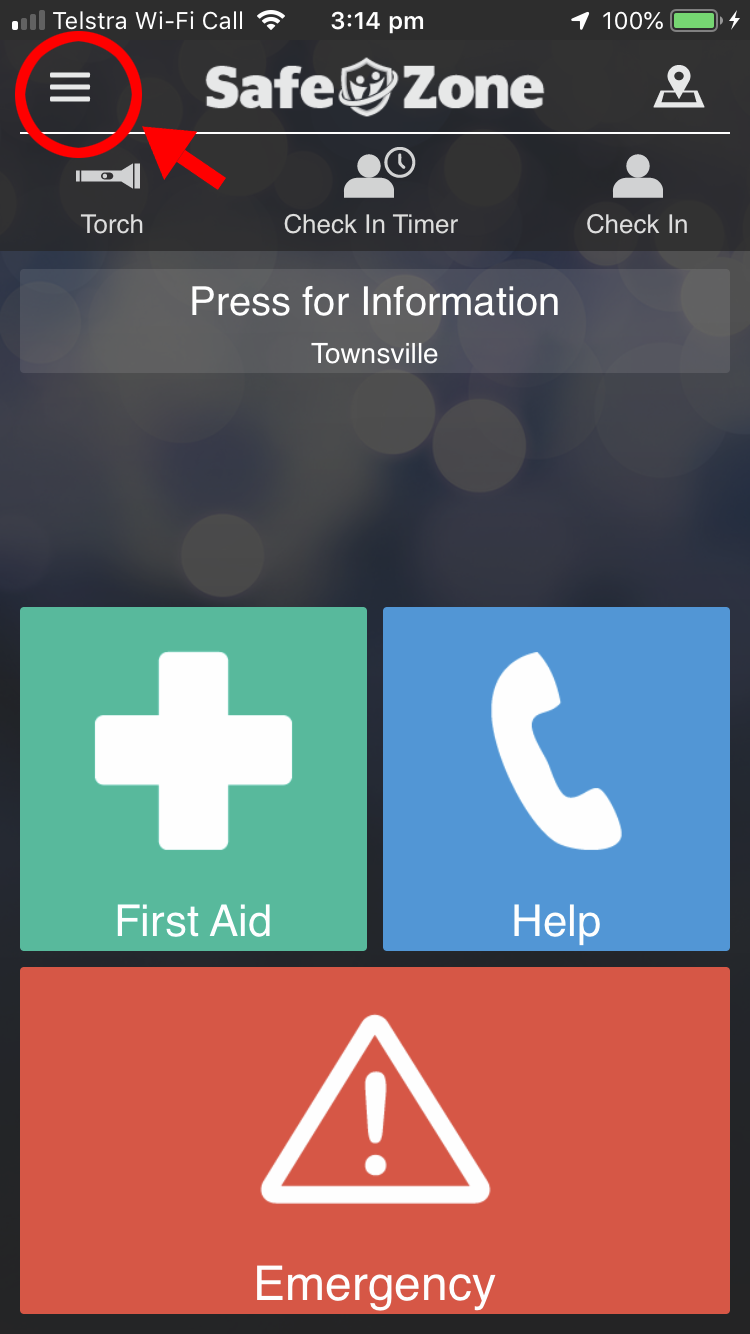The image size is (750, 1334).
Task: Open the hamburger menu
Action: point(70,88)
